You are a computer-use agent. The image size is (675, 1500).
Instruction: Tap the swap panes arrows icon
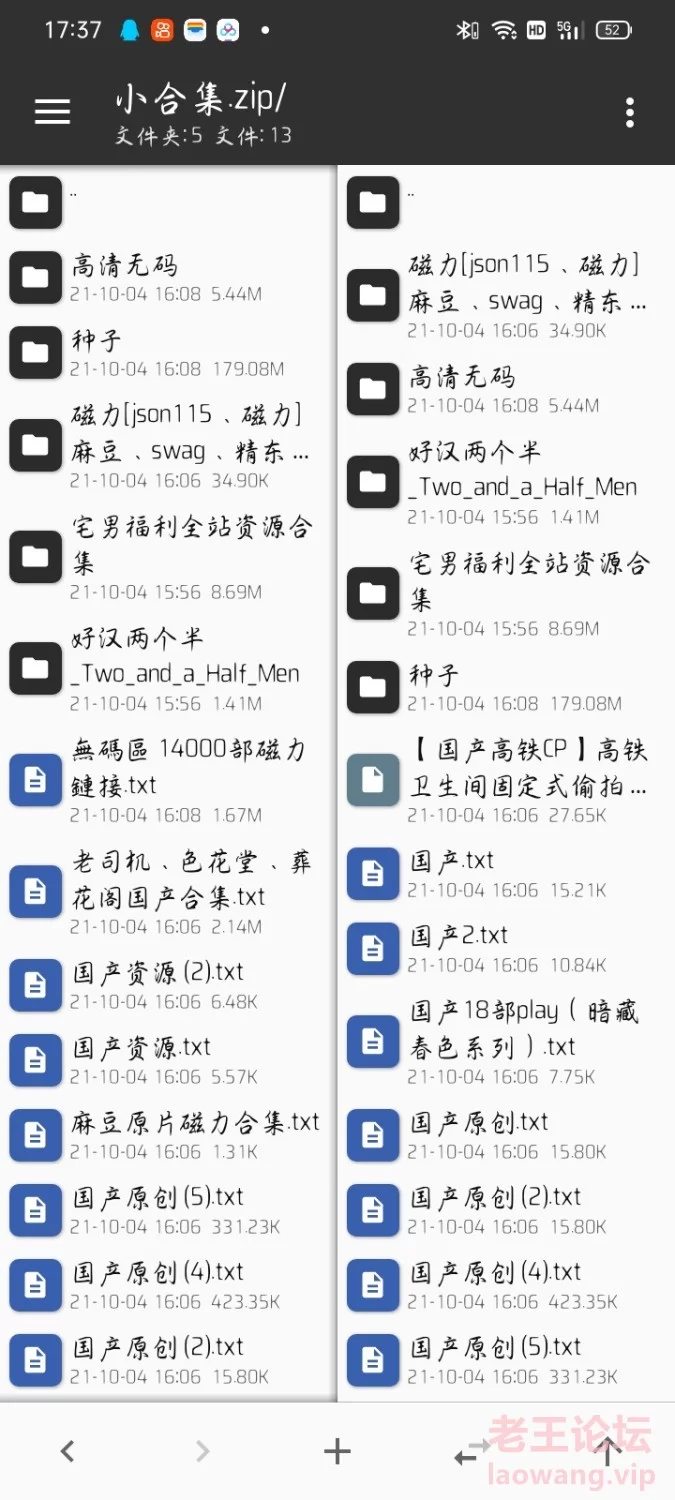(472, 1453)
